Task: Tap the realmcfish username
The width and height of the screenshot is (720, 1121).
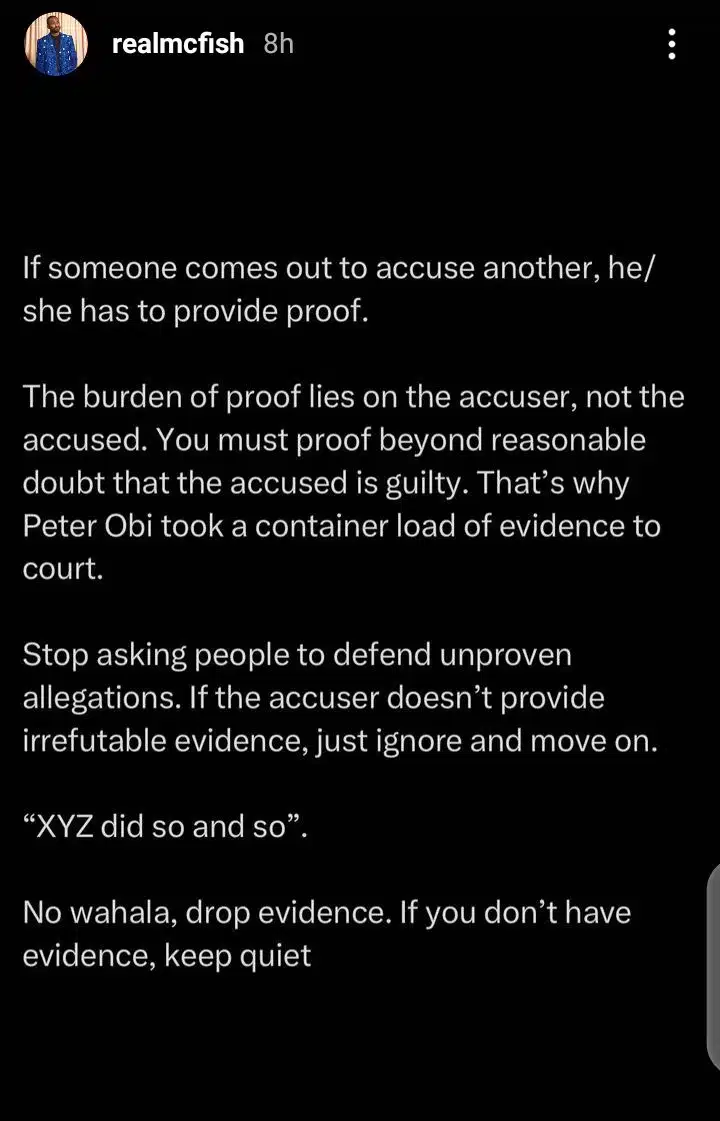Action: coord(177,44)
